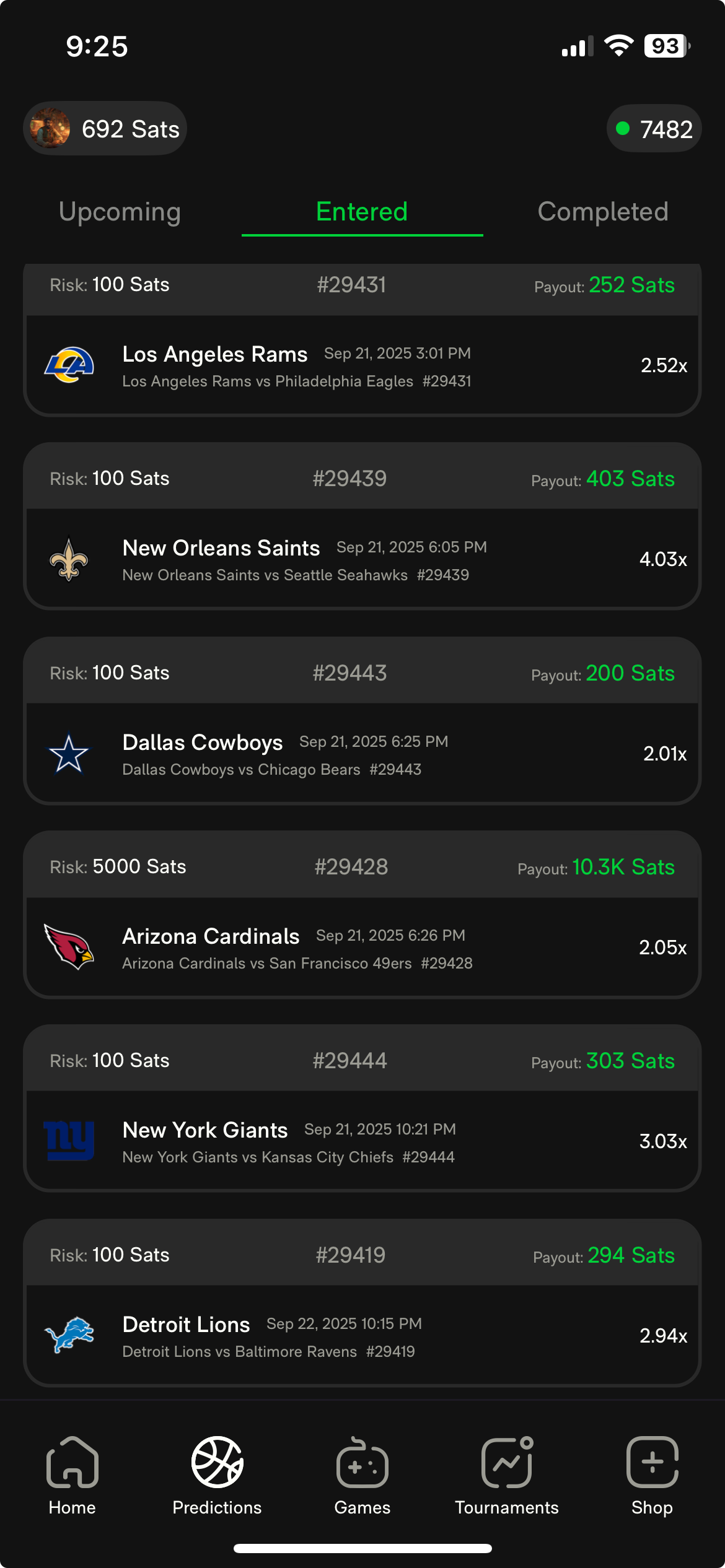Go to the Home tab

(x=72, y=1475)
